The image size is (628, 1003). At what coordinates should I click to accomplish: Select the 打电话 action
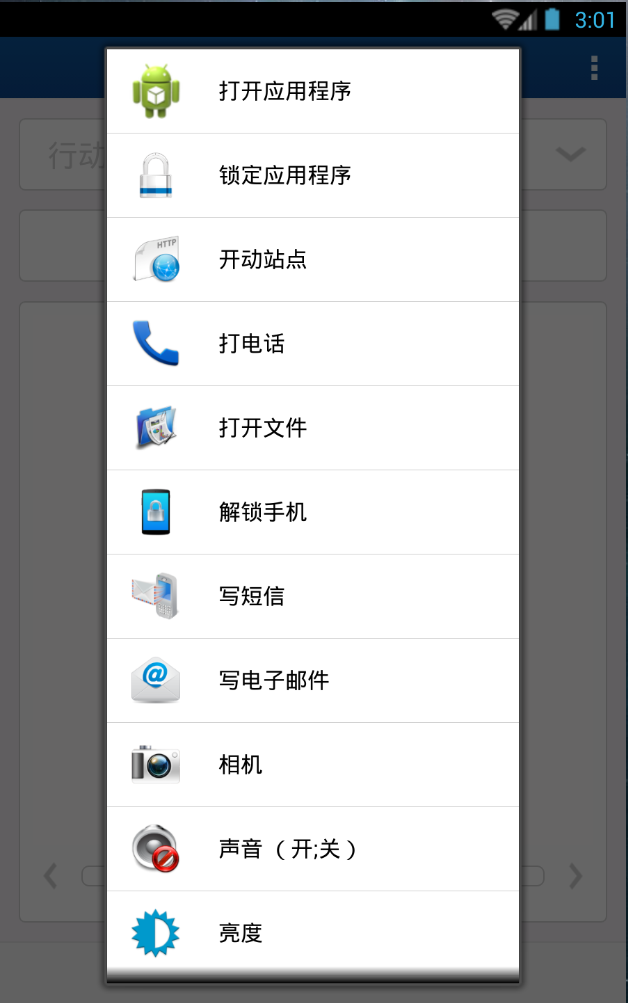[312, 344]
